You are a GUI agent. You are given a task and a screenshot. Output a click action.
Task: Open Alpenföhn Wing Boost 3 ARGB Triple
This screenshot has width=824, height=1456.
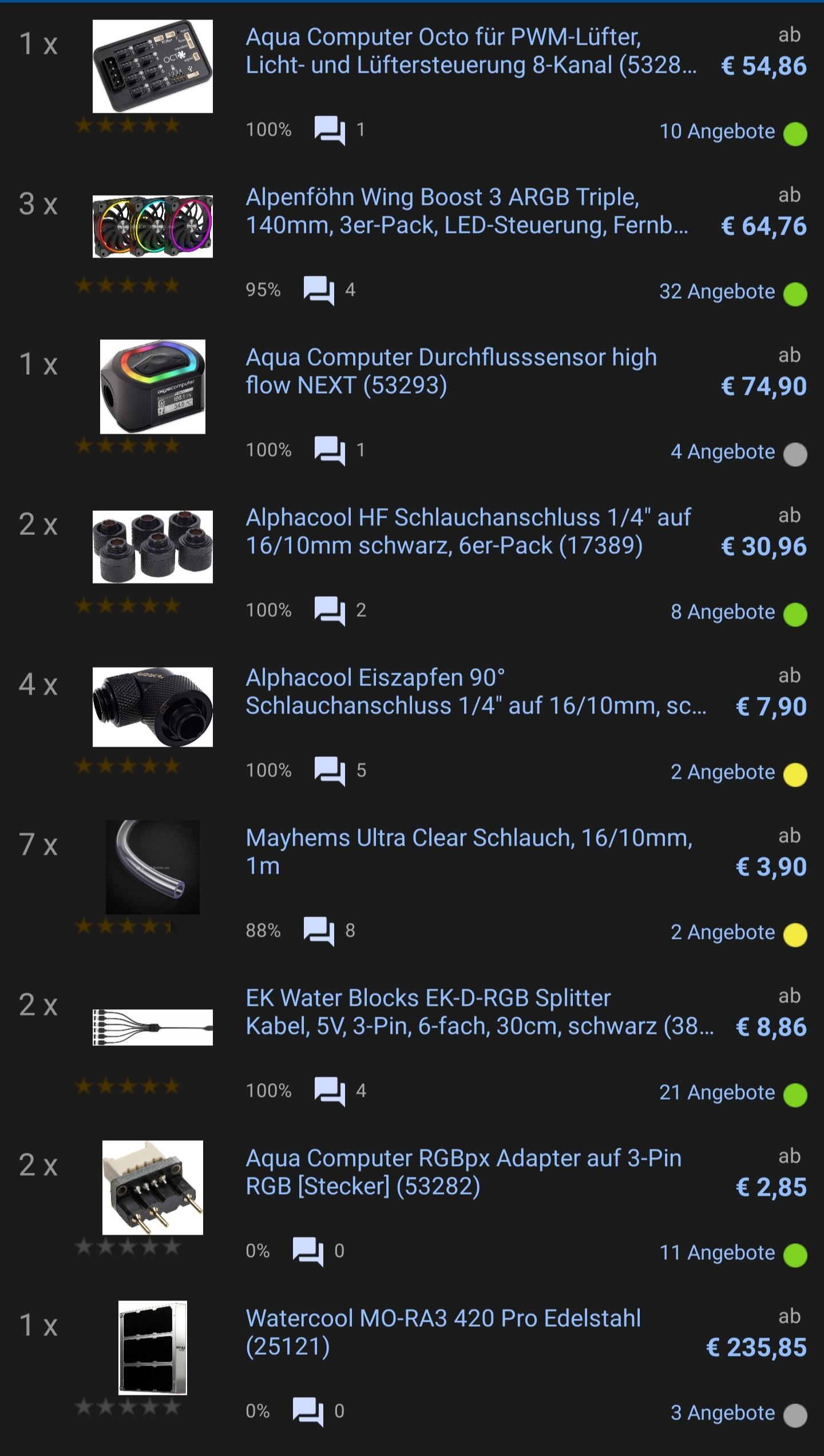[x=467, y=211]
